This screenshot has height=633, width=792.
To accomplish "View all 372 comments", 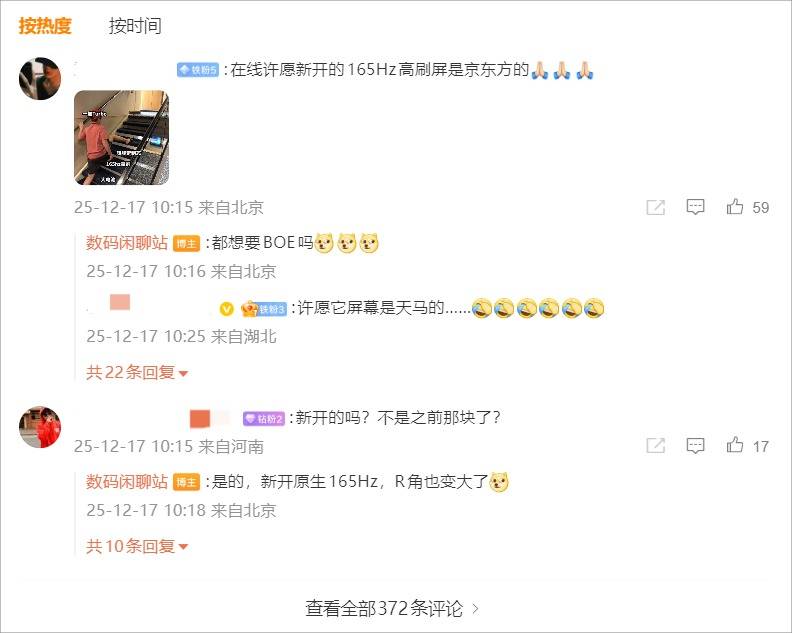I will coord(393,608).
